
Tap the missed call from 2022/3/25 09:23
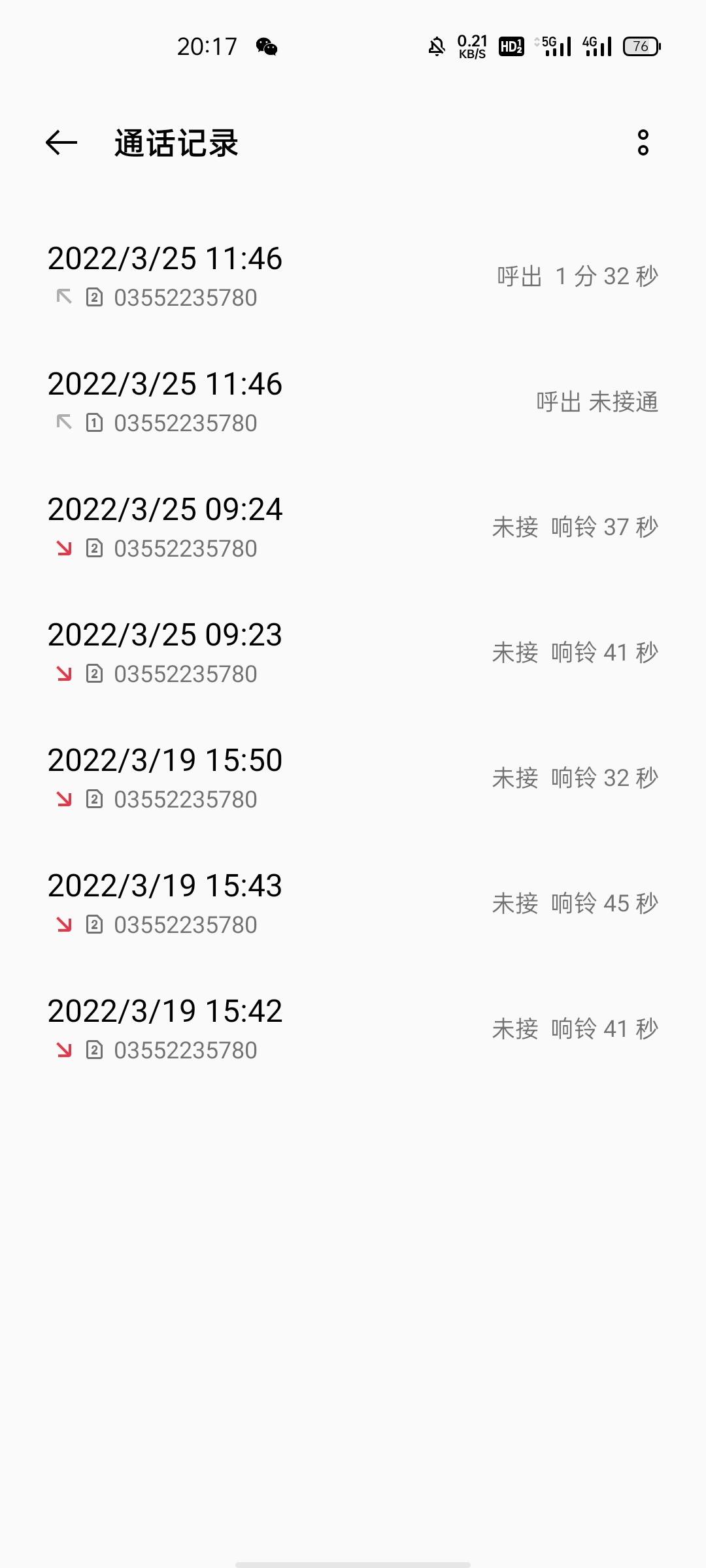353,653
